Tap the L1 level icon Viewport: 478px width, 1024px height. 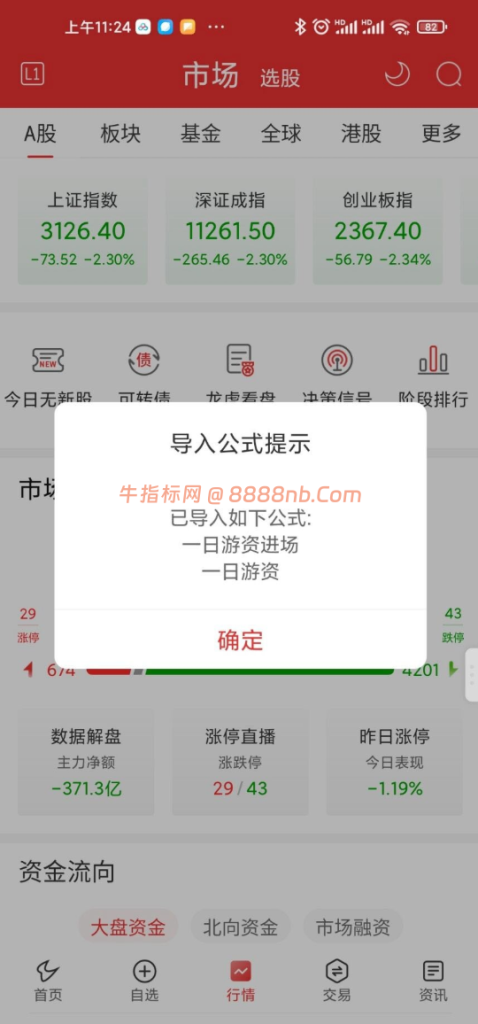pos(33,74)
